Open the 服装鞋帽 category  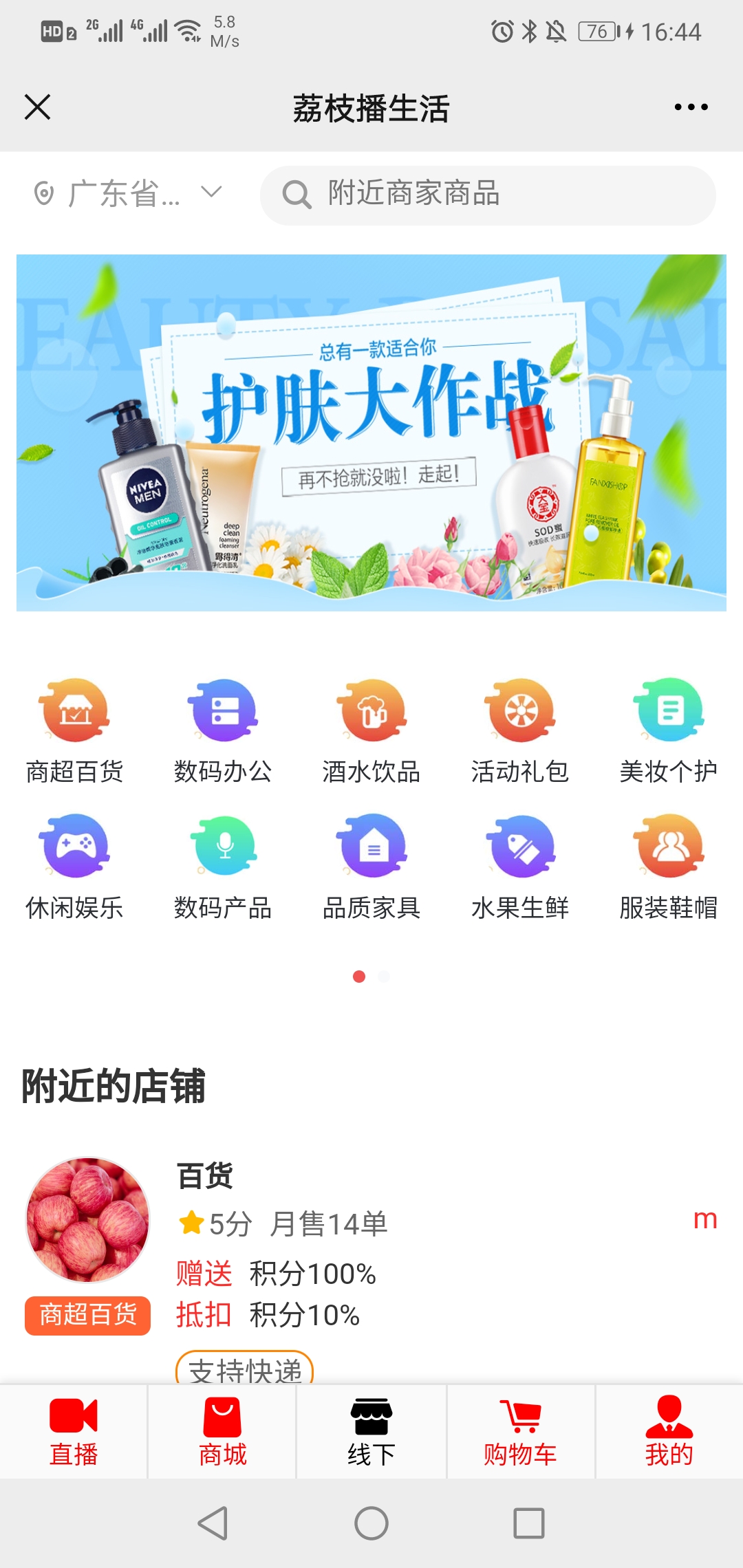coord(669,867)
